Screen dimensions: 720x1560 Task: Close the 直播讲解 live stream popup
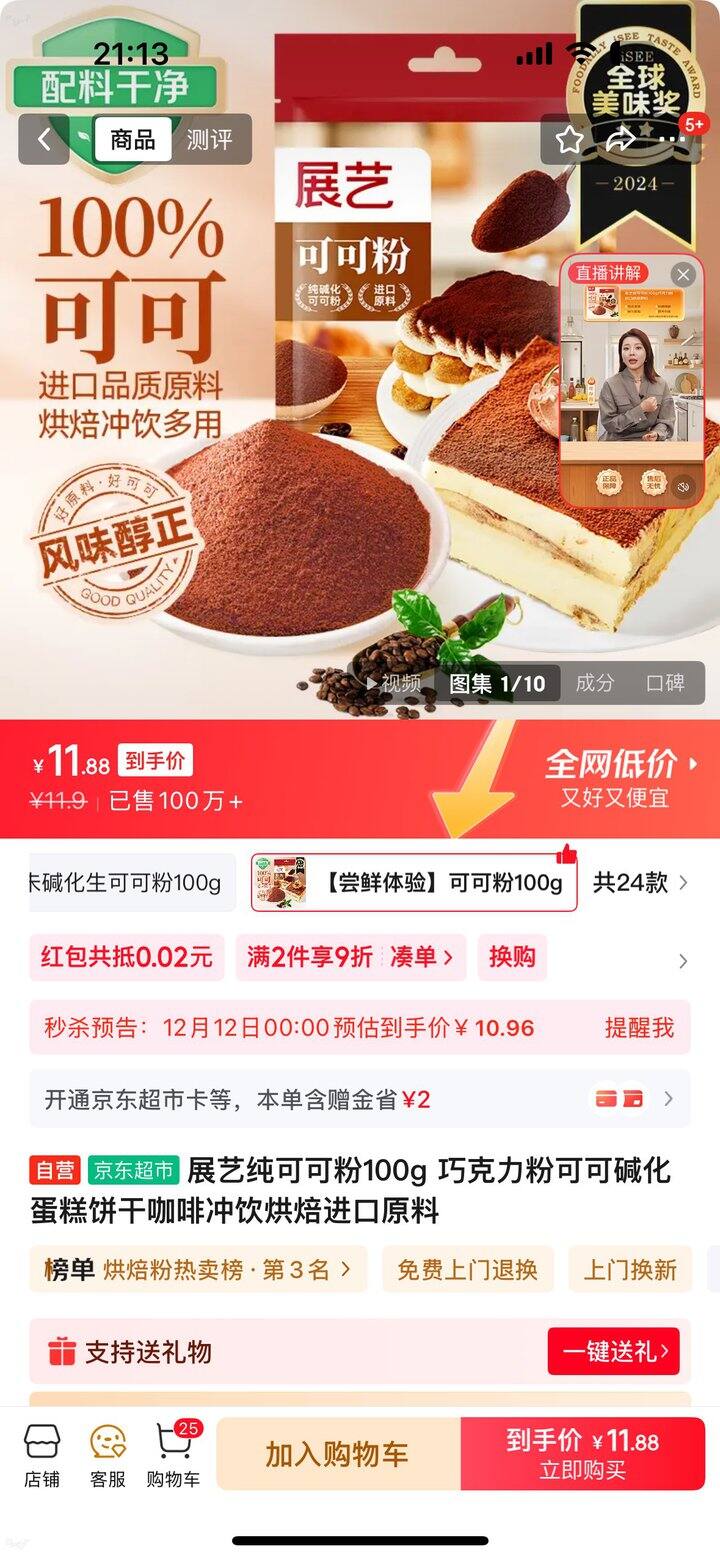point(683,274)
